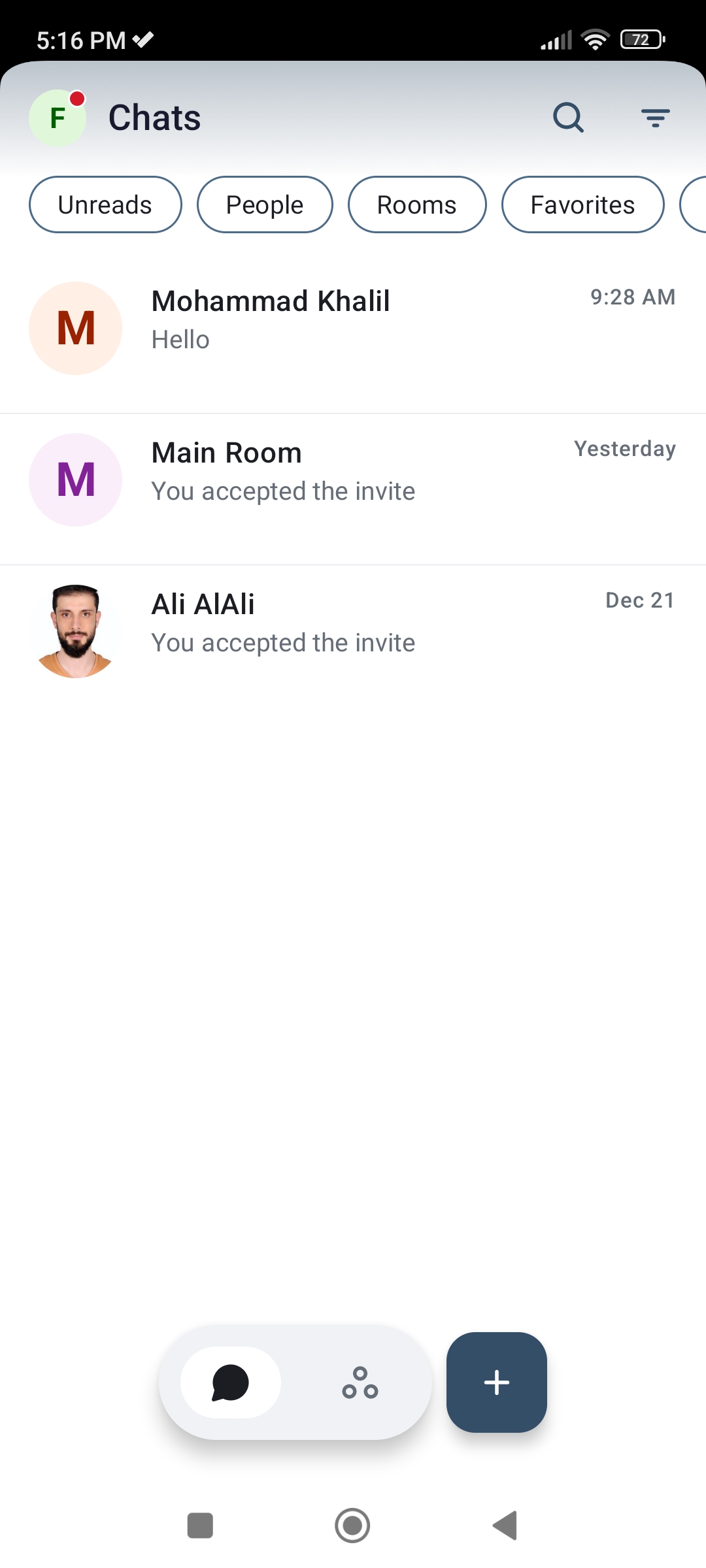Open your profile avatar with the F badge

(x=58, y=118)
